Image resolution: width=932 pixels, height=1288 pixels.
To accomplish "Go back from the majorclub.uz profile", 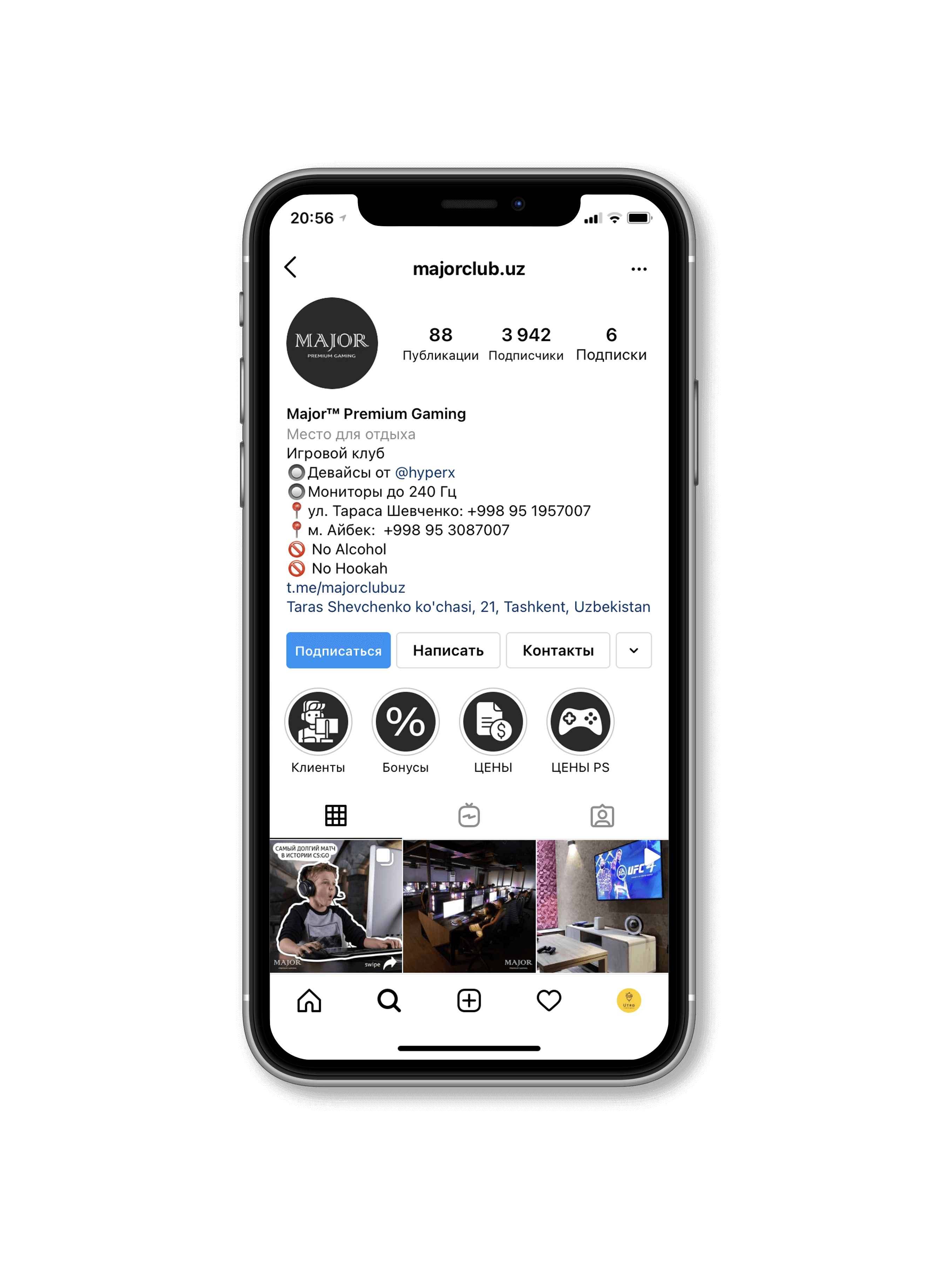I will (291, 267).
